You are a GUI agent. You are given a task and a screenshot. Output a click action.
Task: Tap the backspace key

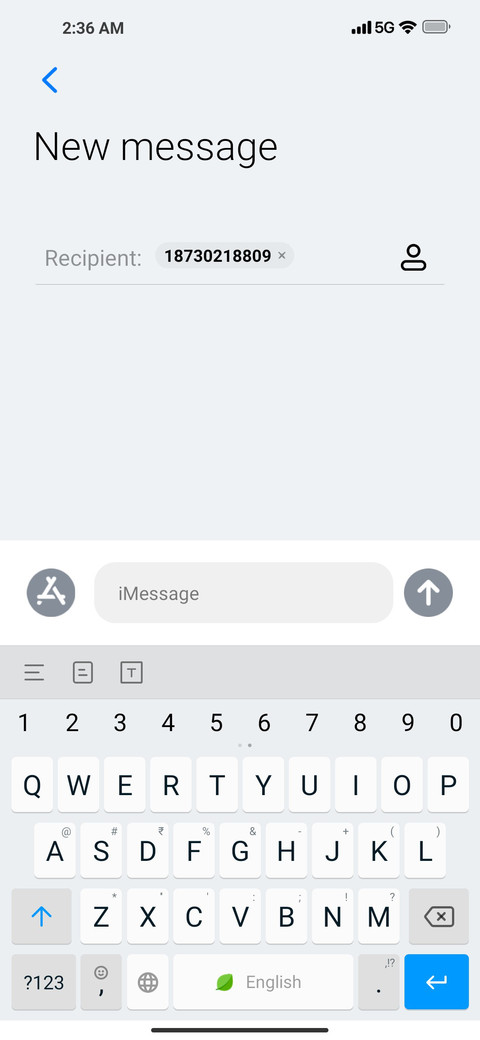439,917
